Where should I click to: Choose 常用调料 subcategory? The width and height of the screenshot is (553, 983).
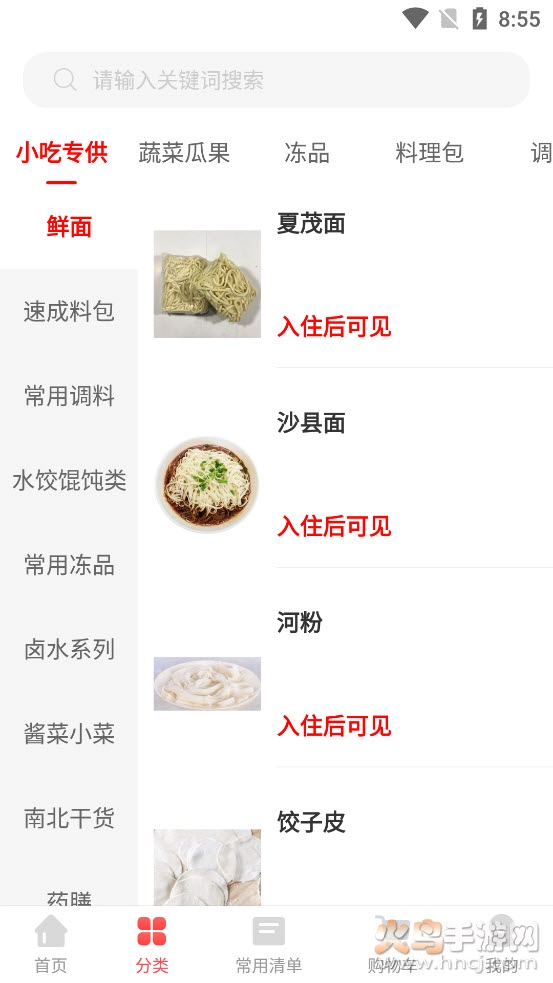(69, 396)
